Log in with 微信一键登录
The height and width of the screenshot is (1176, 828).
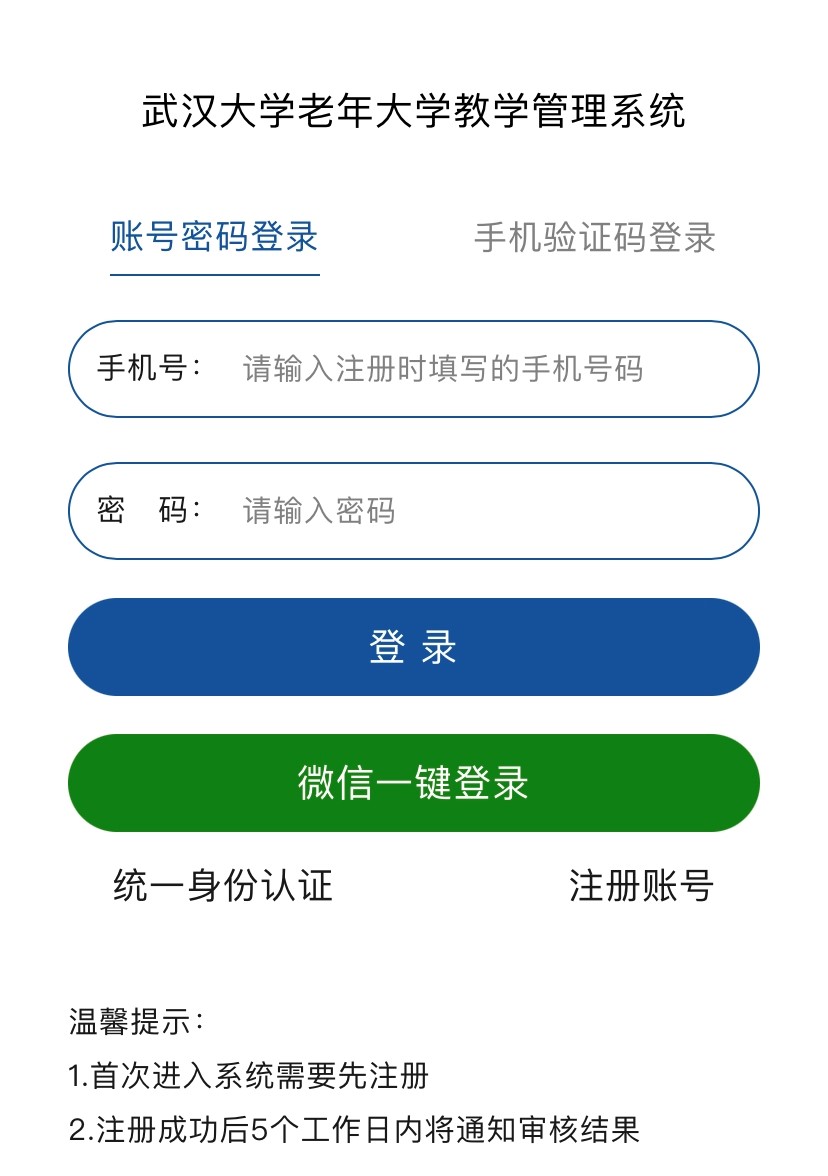[x=413, y=783]
